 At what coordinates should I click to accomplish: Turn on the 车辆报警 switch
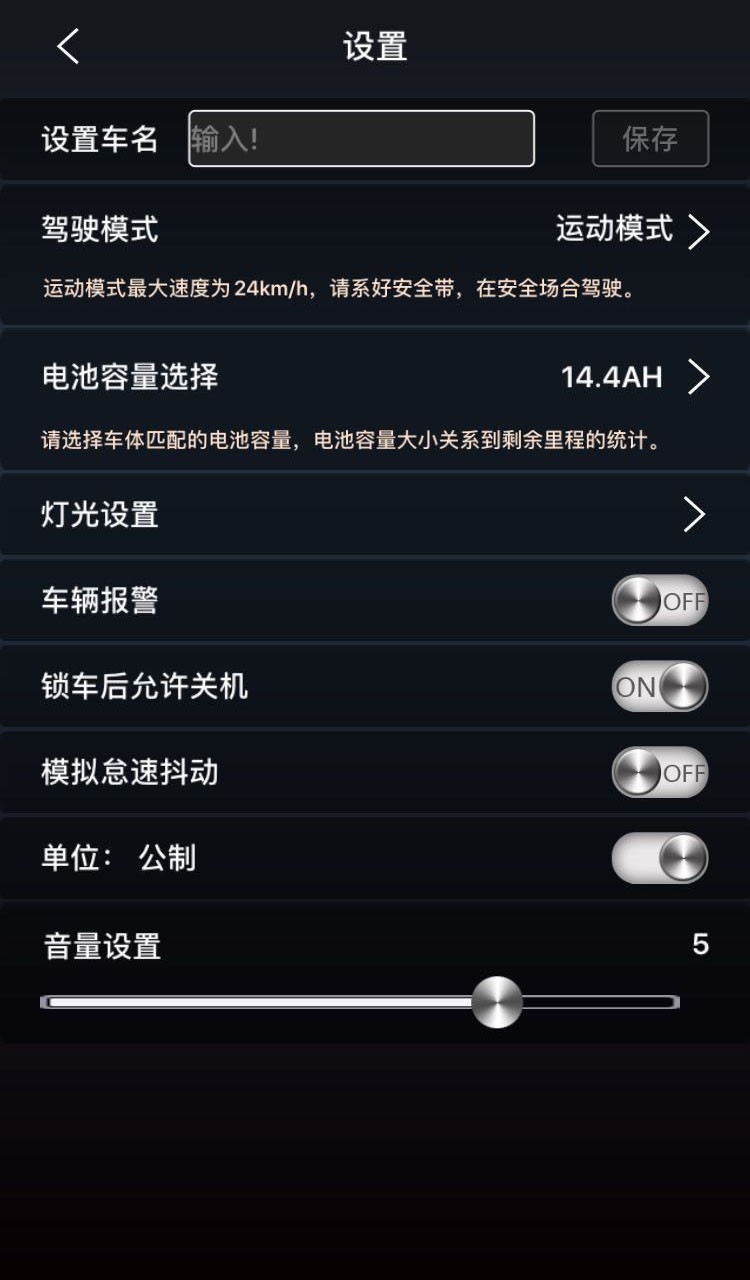(x=660, y=601)
